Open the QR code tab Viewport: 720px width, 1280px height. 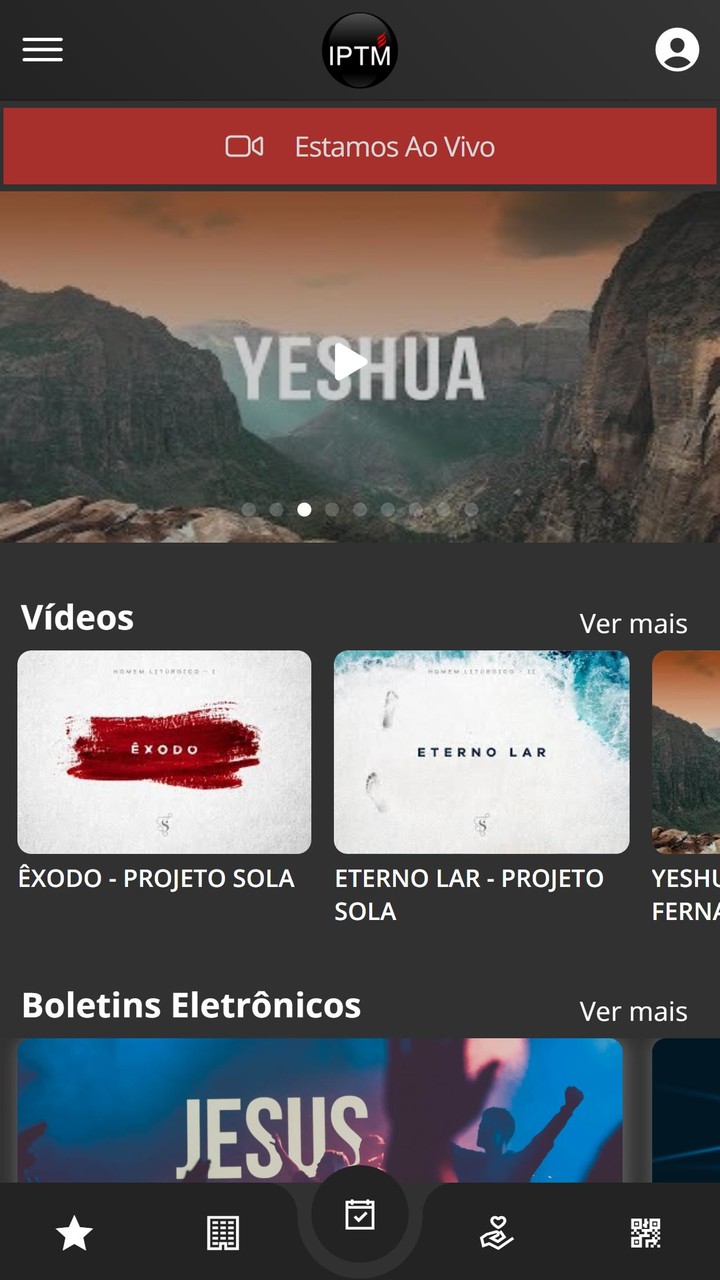click(x=646, y=1234)
